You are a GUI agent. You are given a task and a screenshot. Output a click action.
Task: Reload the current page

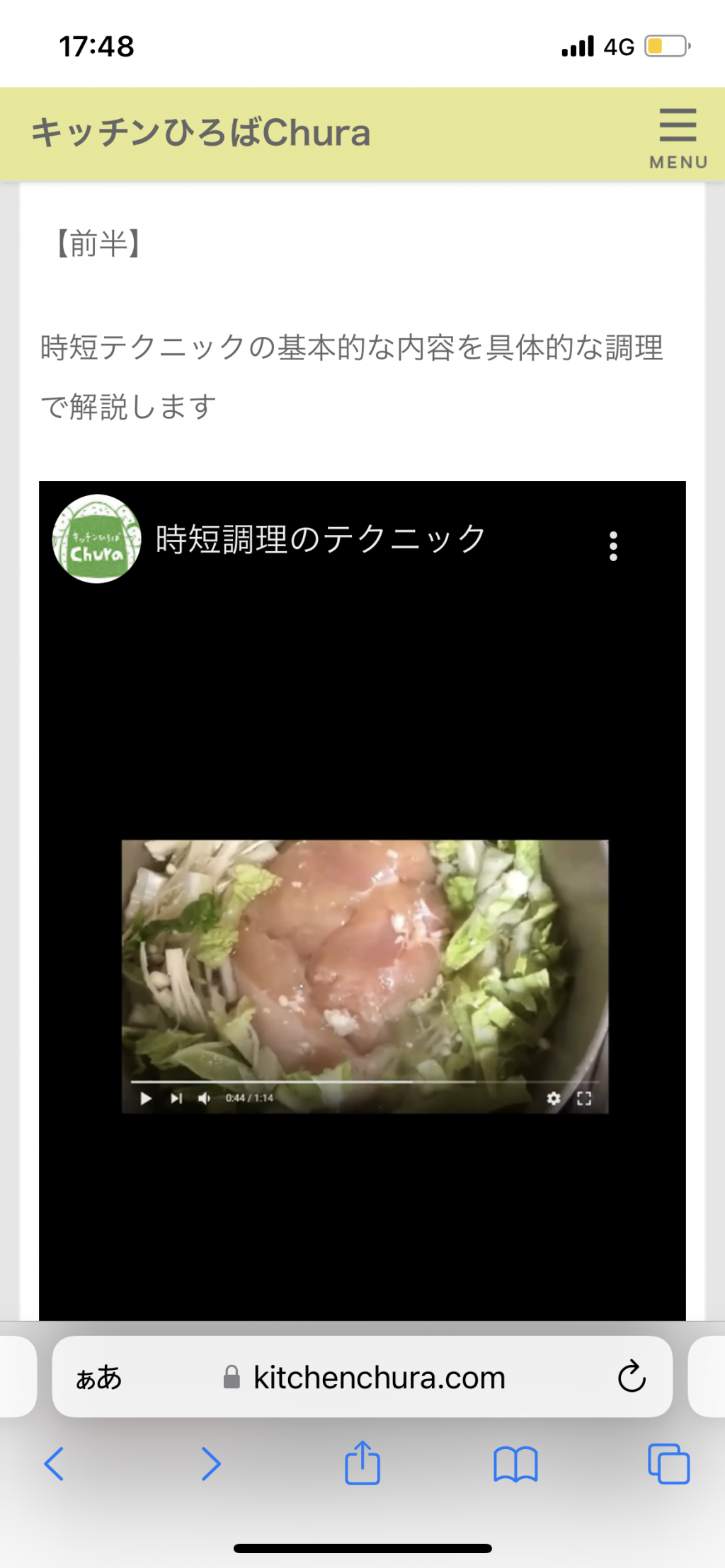tap(632, 1377)
